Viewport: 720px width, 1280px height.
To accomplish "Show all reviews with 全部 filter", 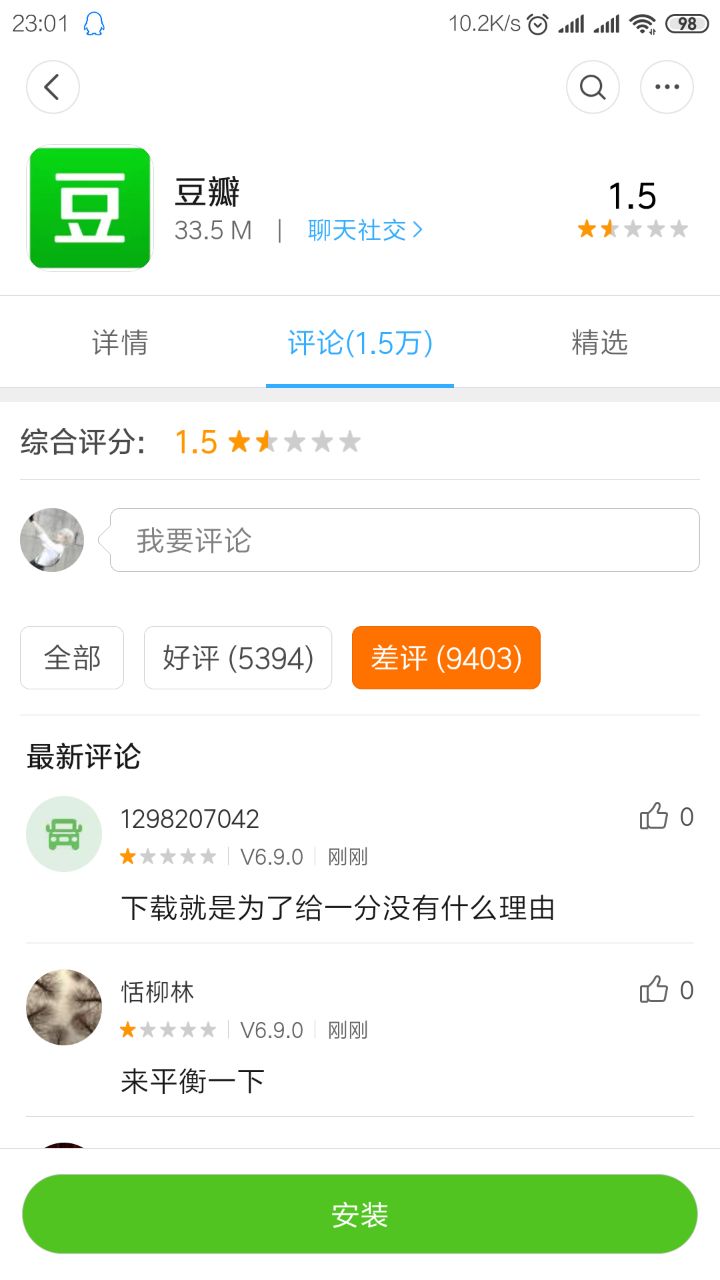I will pyautogui.click(x=72, y=658).
